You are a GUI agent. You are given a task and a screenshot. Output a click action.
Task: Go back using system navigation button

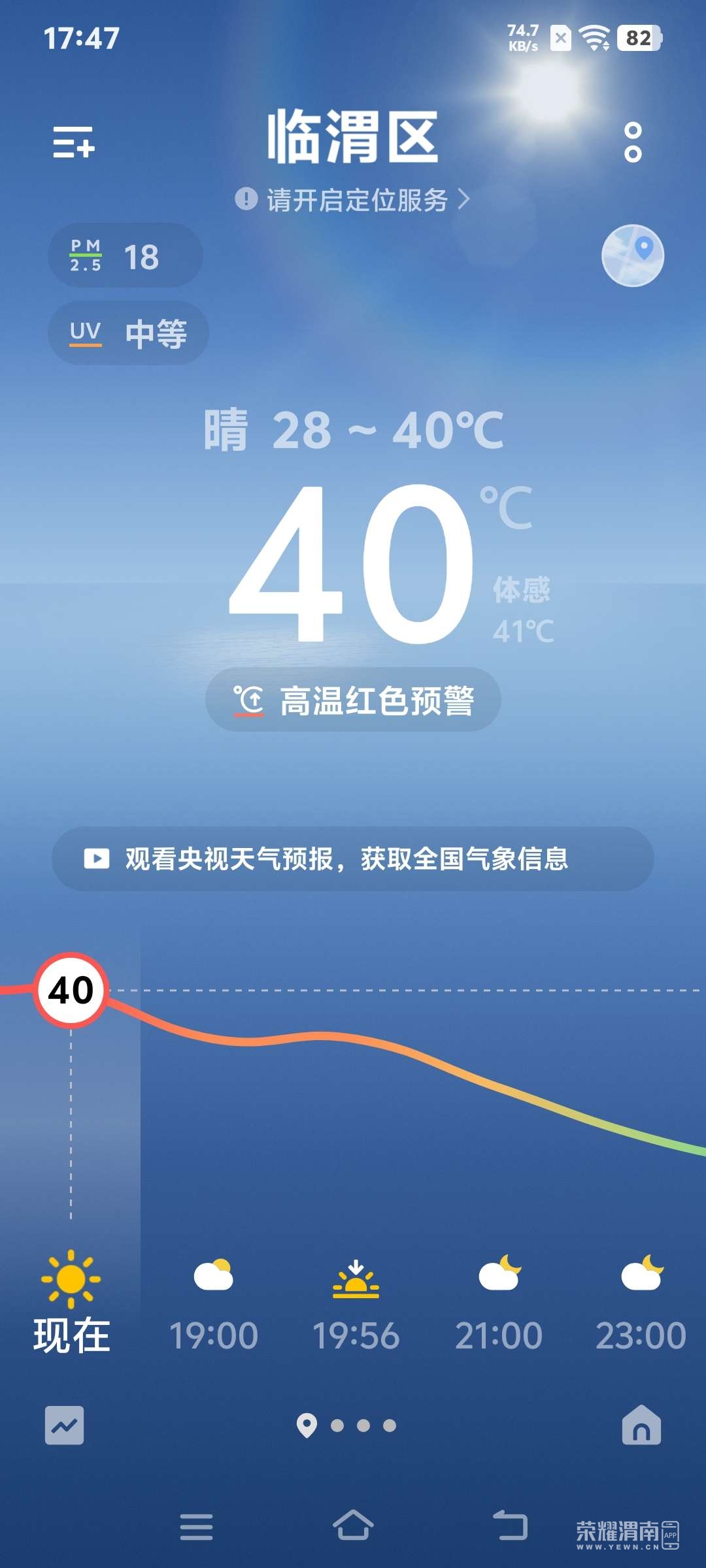[510, 1527]
